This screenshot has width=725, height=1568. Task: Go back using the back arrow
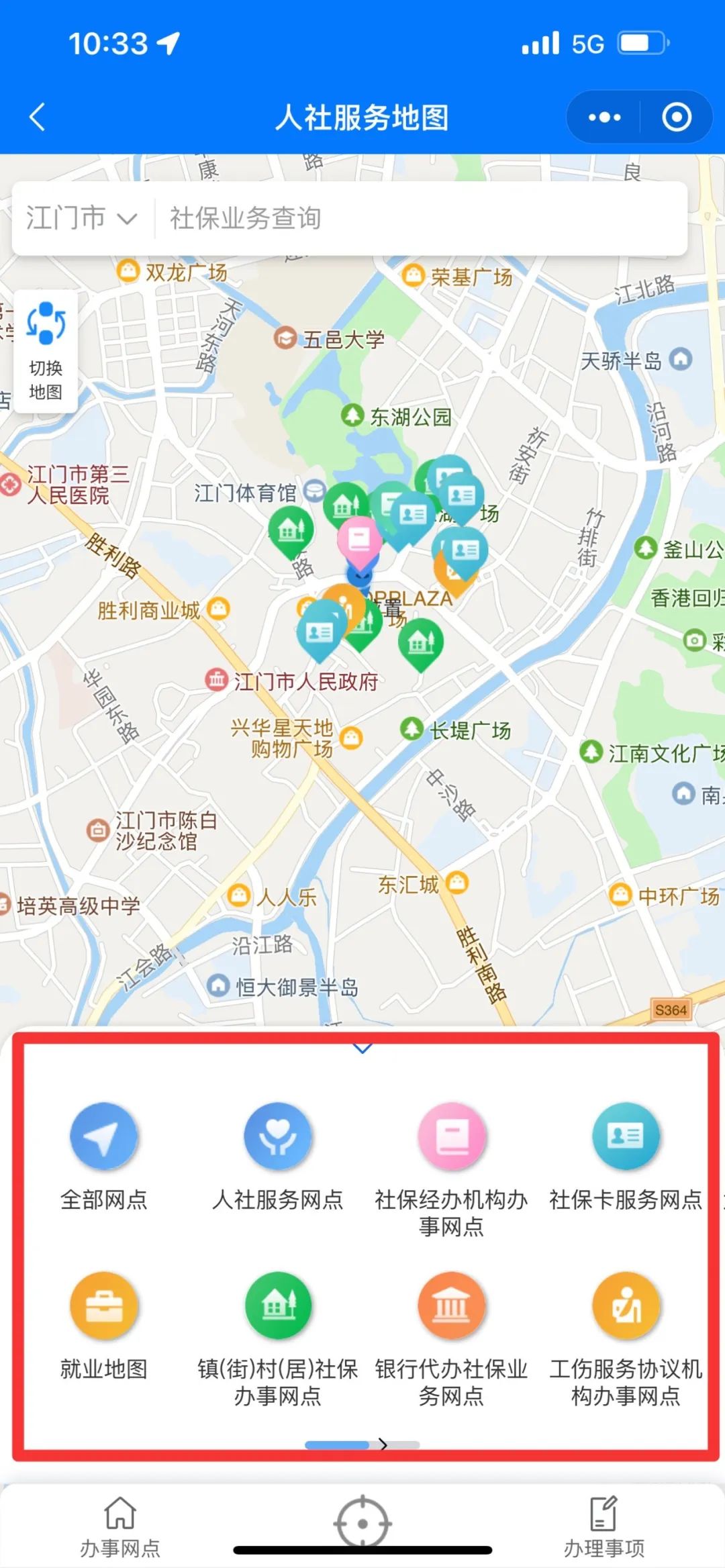pos(37,116)
